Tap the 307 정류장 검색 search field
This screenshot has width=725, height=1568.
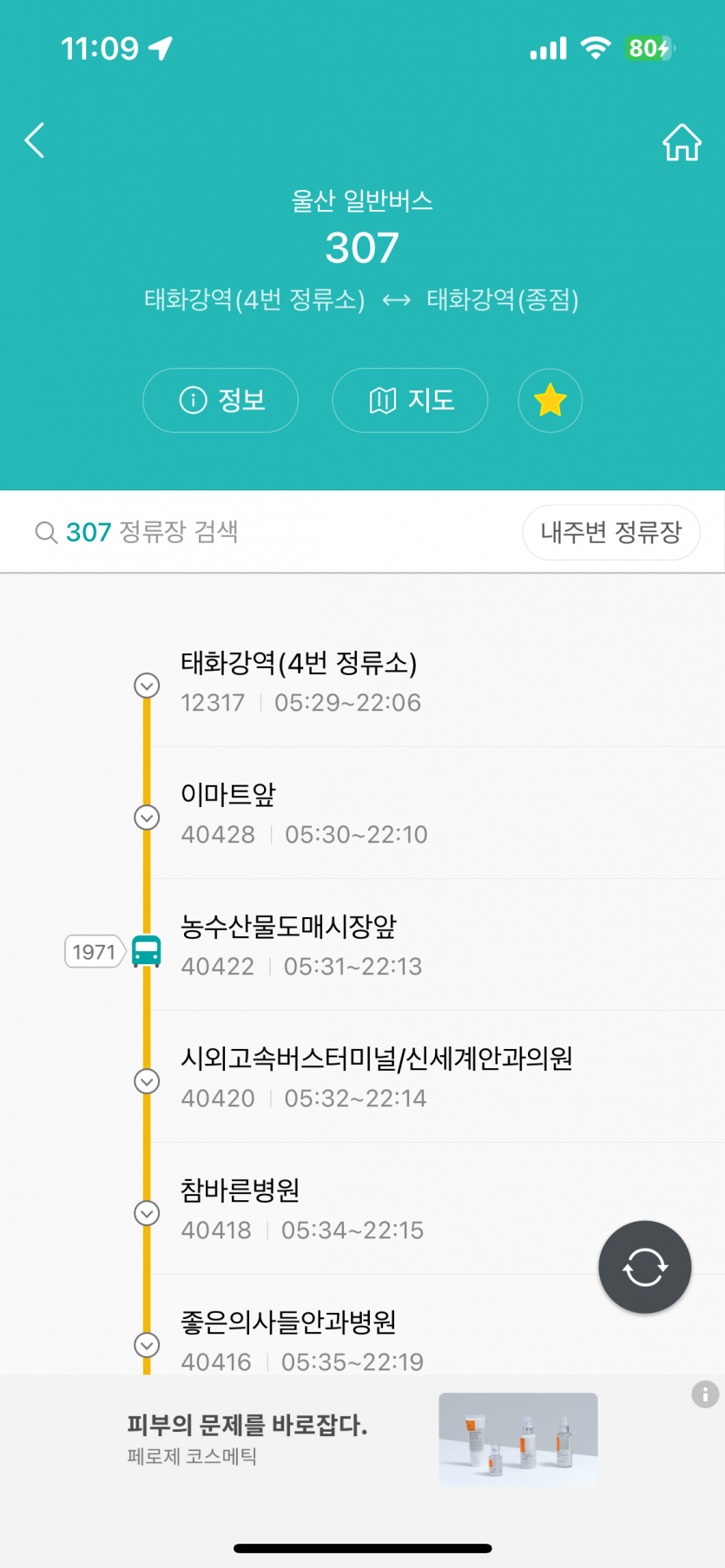[x=260, y=532]
